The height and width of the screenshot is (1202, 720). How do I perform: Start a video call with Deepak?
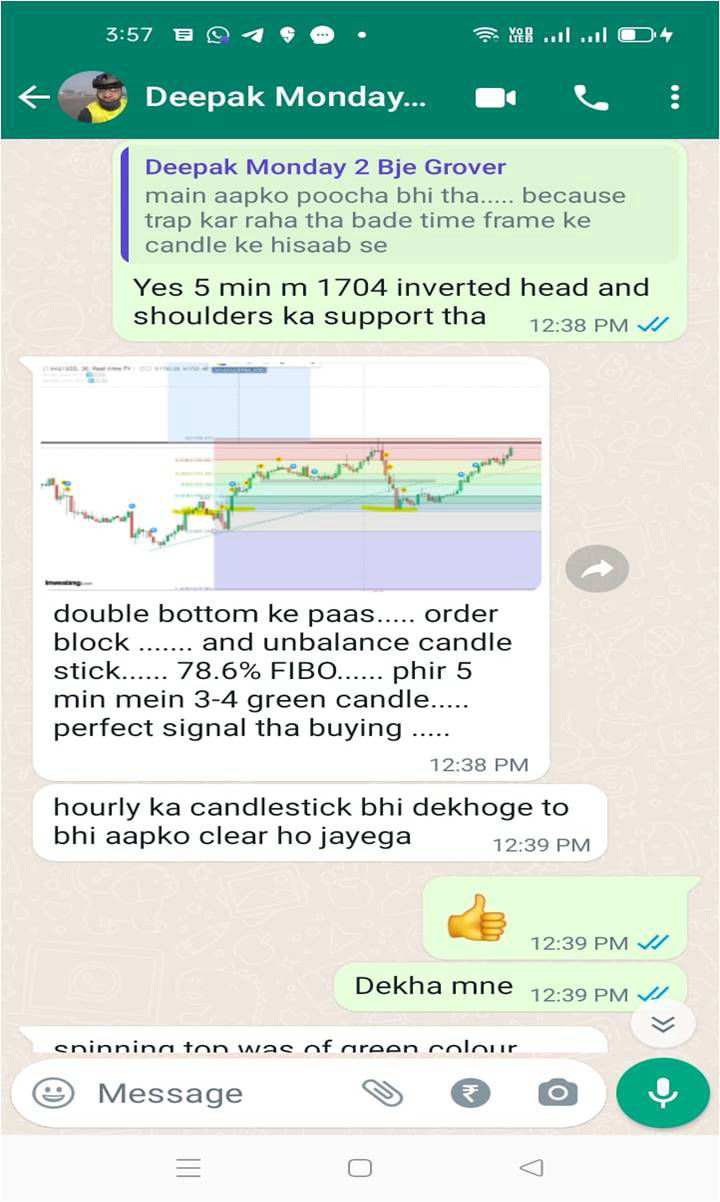coord(495,97)
